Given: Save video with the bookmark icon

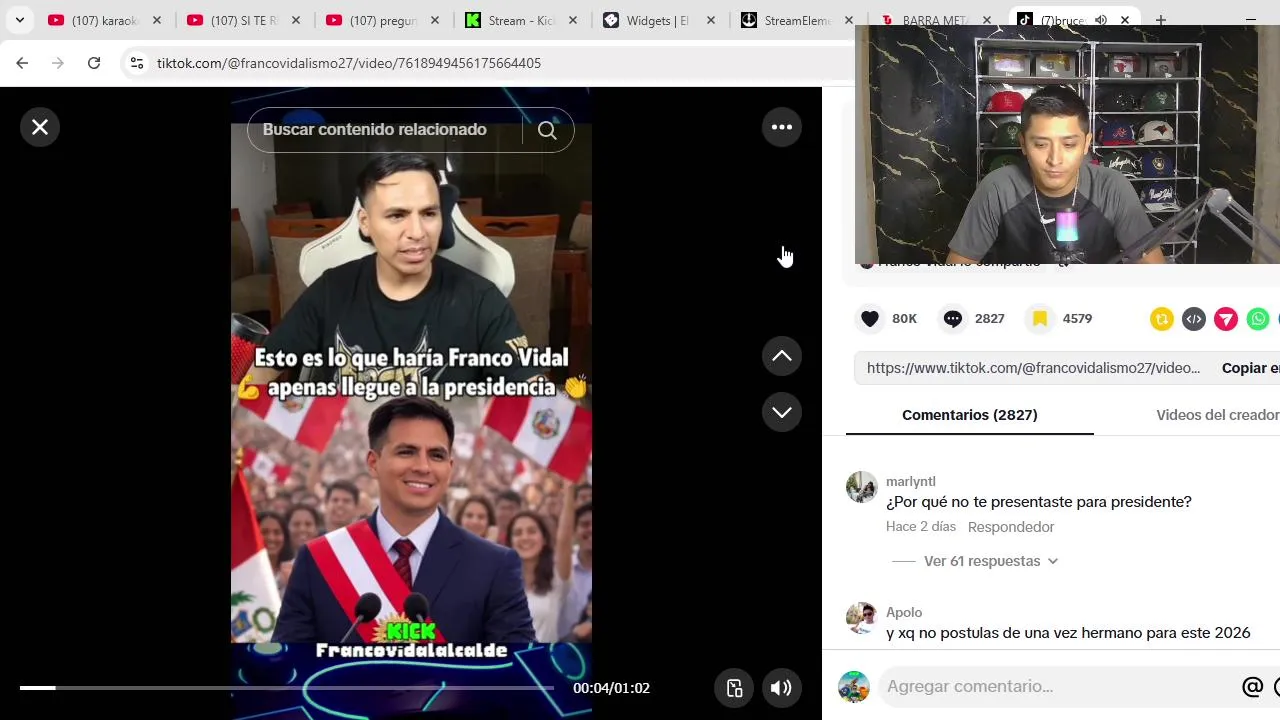Looking at the screenshot, I should [x=1040, y=319].
